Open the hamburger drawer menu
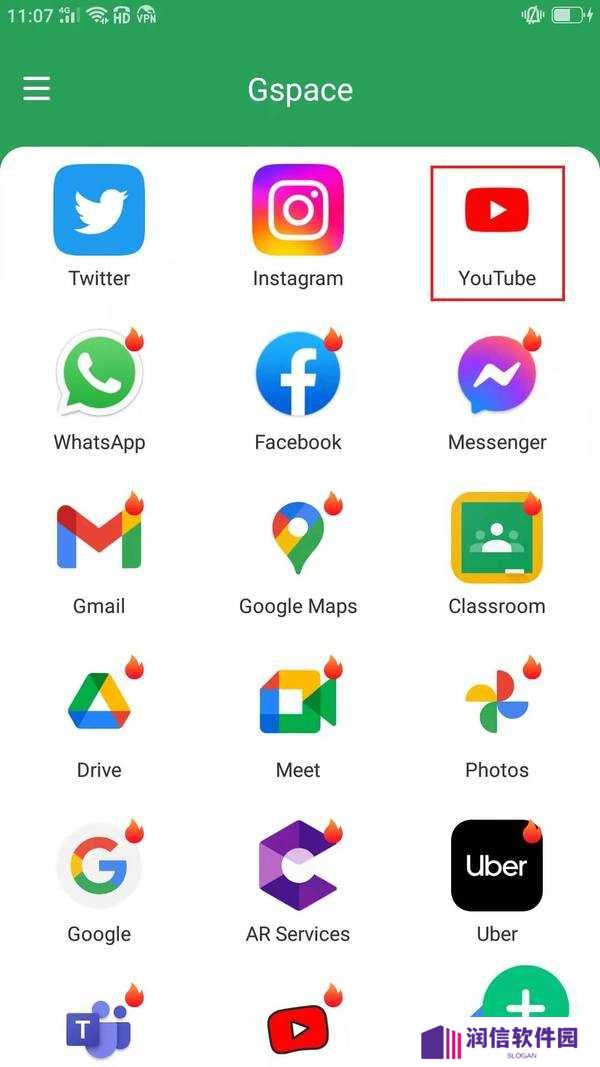Image resolution: width=600 pixels, height=1067 pixels. pos(36,88)
